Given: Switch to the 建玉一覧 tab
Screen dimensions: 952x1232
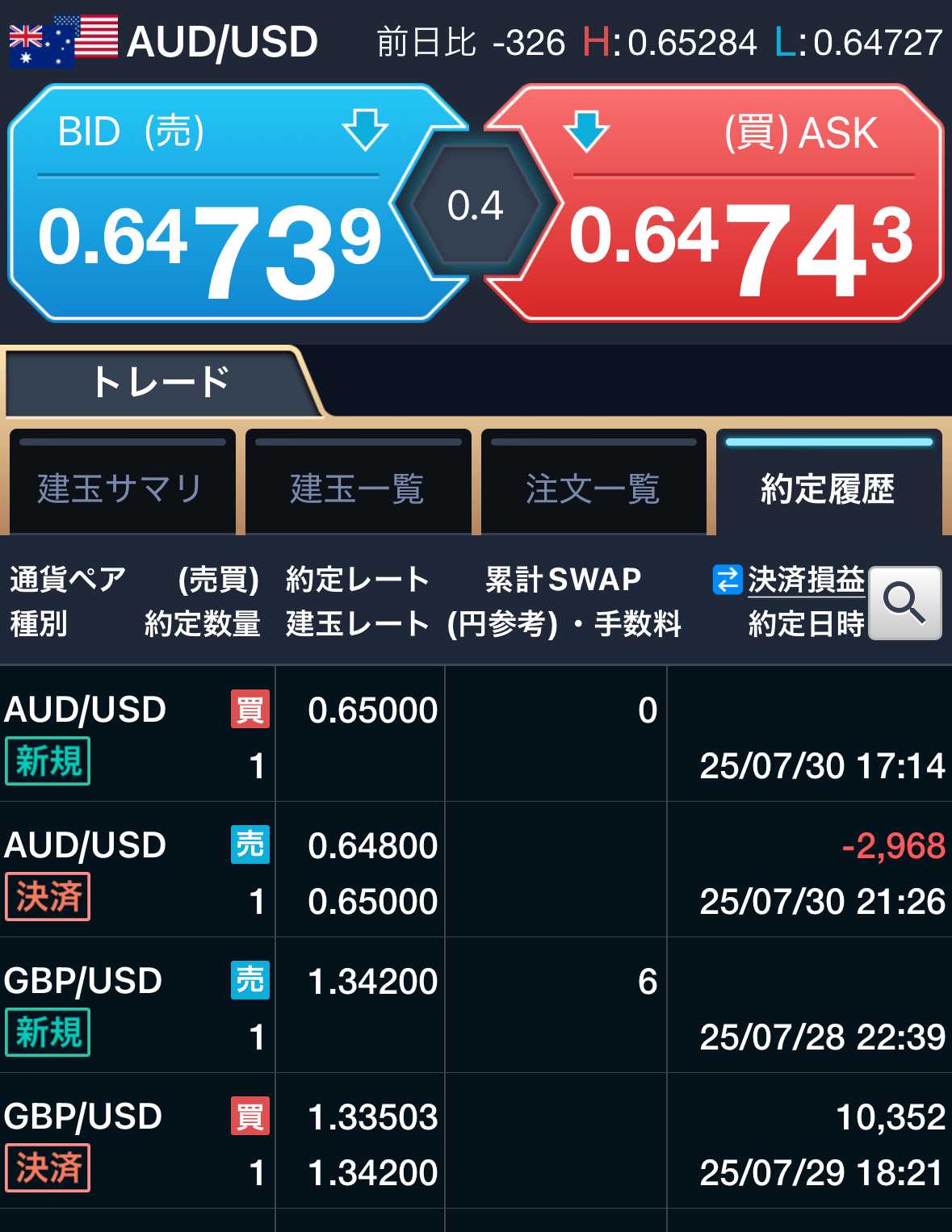Looking at the screenshot, I should point(358,483).
